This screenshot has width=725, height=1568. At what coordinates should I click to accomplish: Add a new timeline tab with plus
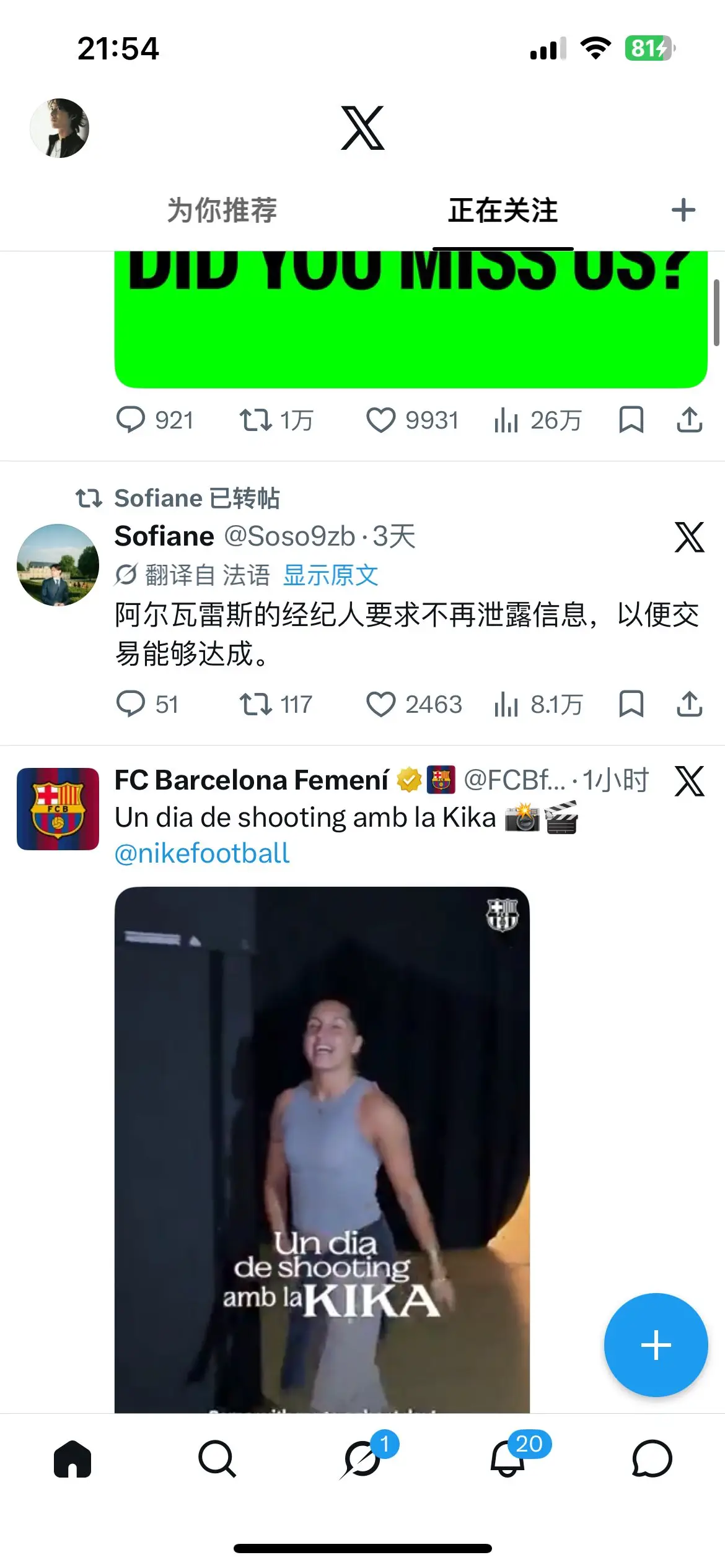(683, 210)
